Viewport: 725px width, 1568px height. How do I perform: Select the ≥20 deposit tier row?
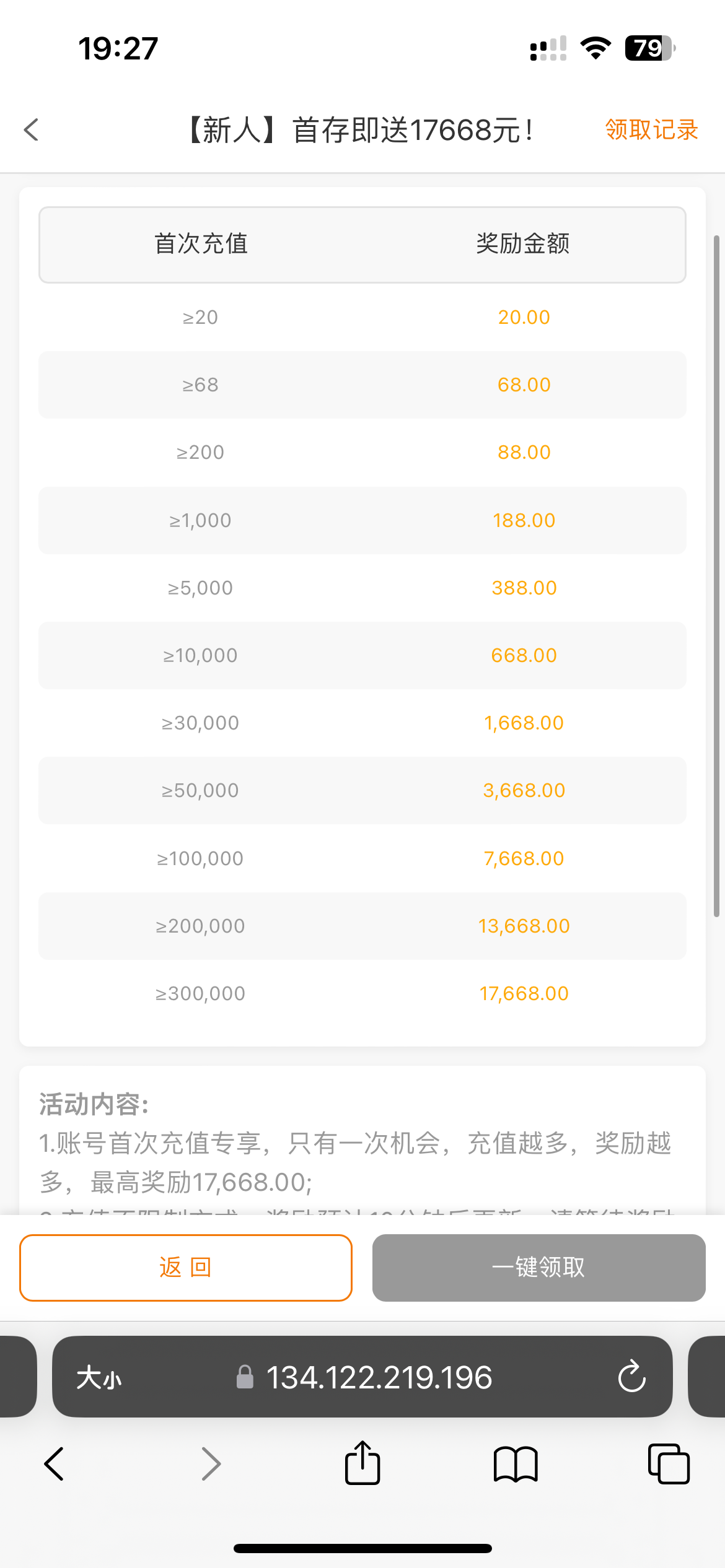362,317
